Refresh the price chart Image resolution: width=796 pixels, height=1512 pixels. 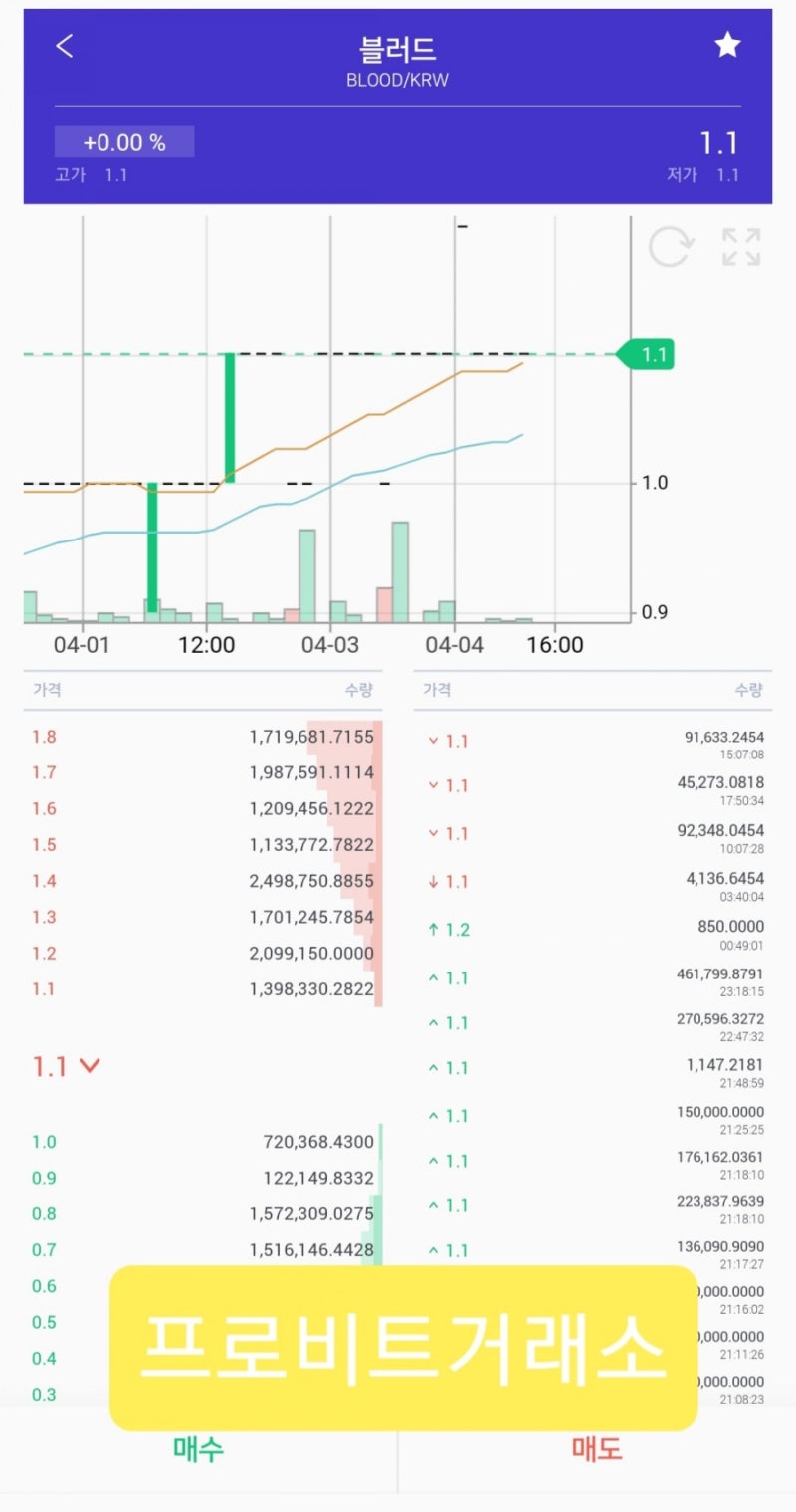[670, 247]
